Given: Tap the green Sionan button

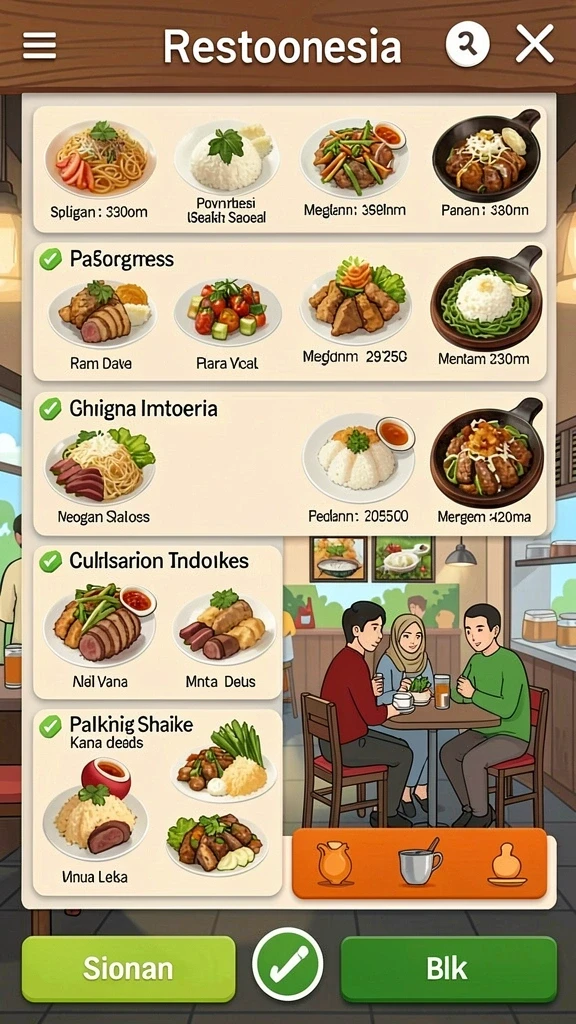Looking at the screenshot, I should [128, 969].
